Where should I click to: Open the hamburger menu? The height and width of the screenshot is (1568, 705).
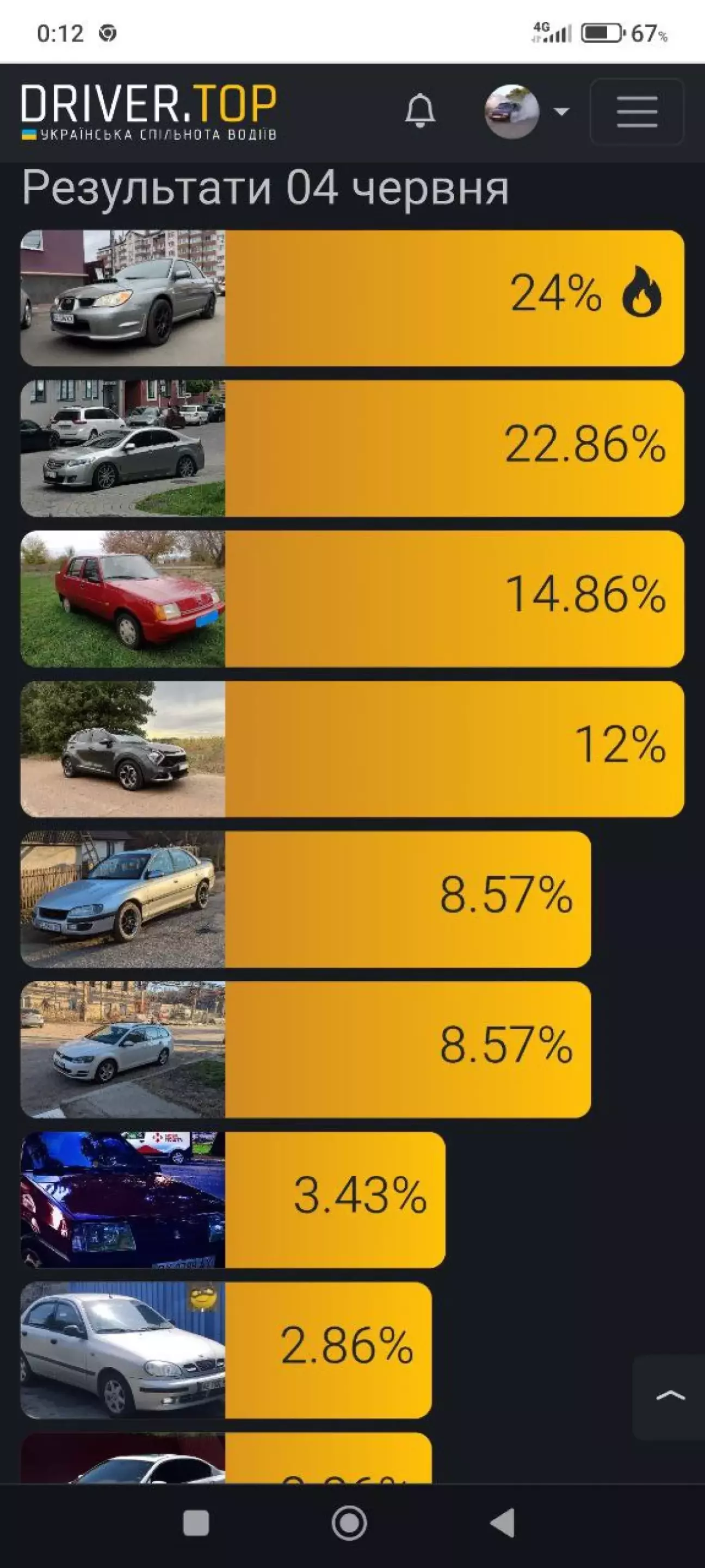[637, 112]
